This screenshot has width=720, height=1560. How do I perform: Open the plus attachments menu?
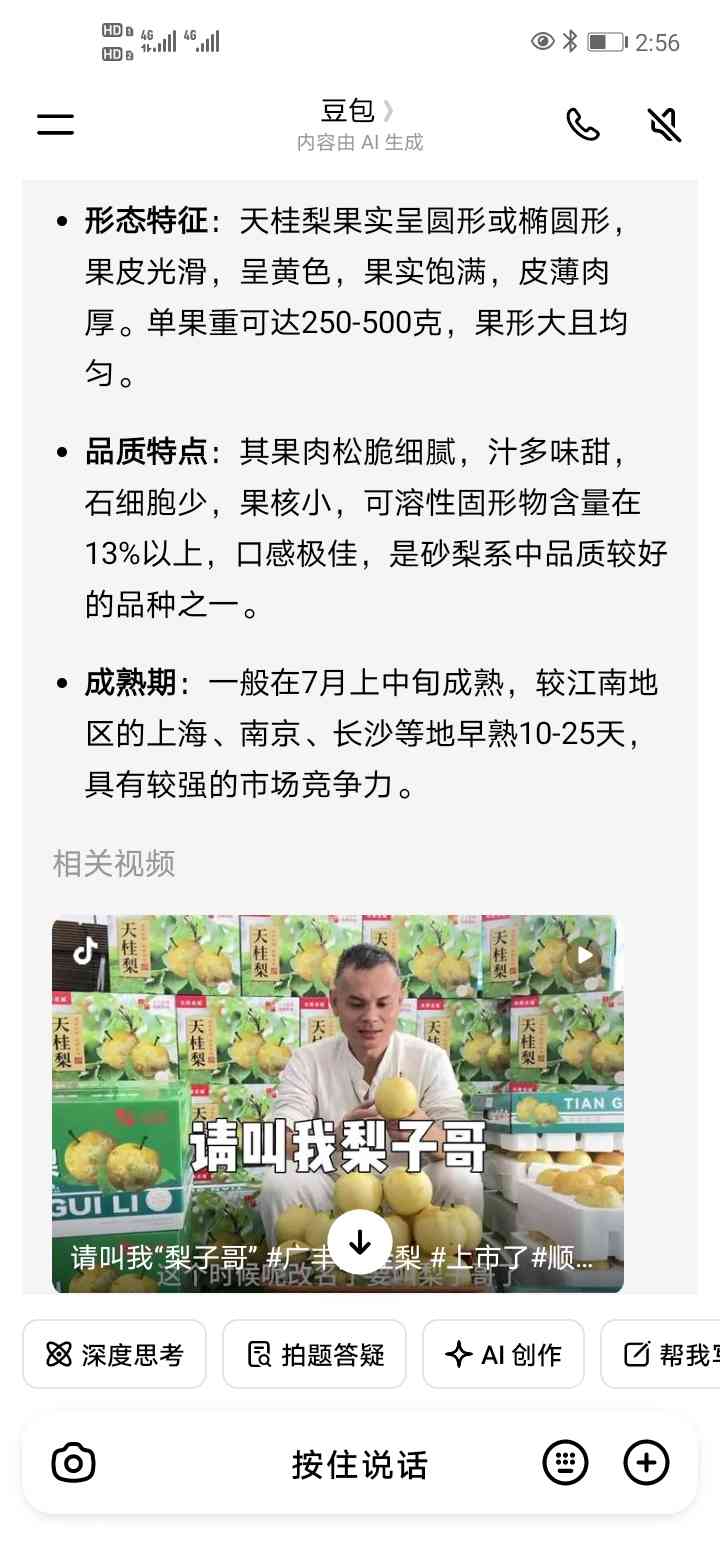click(x=646, y=1464)
